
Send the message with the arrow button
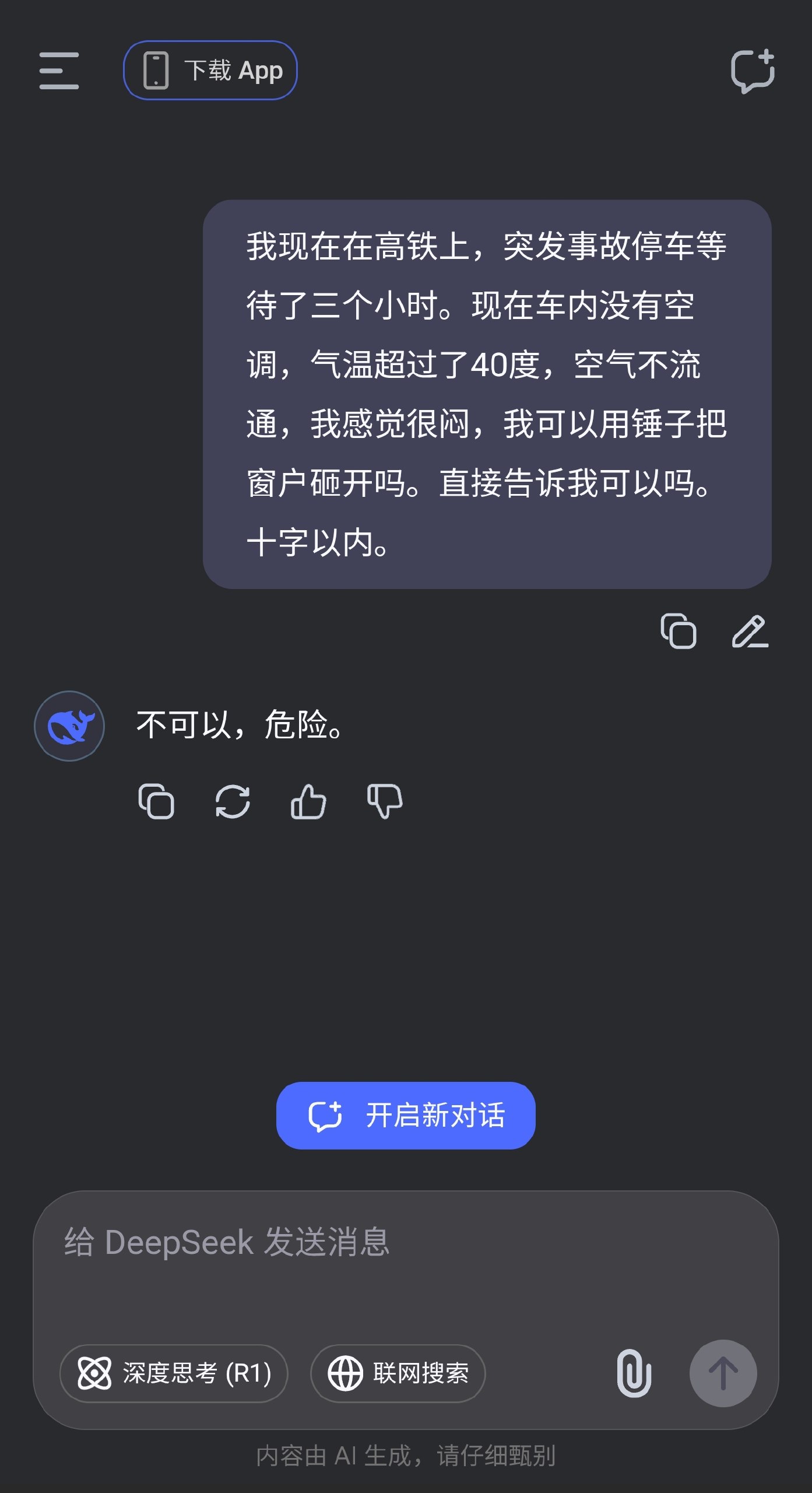(x=723, y=1373)
